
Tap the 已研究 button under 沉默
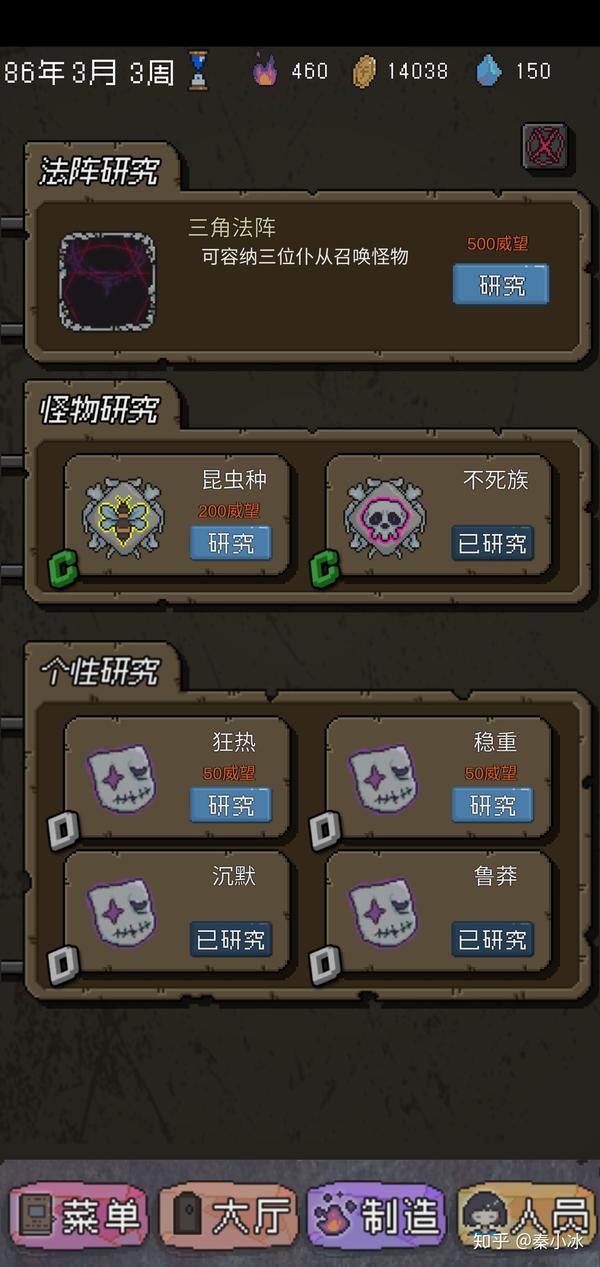click(231, 939)
